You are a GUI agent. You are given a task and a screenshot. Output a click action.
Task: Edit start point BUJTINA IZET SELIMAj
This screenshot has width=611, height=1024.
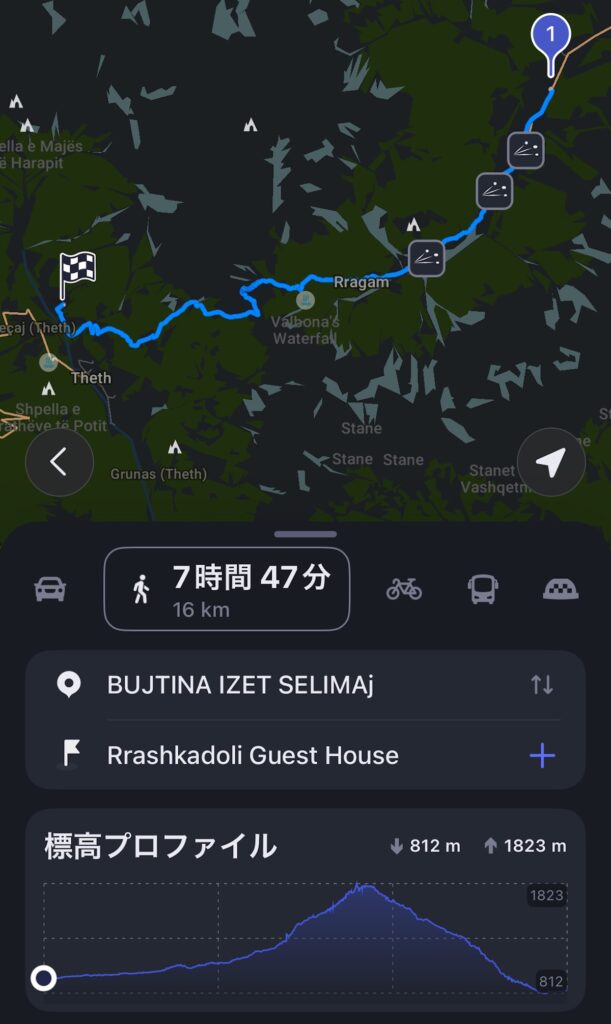(240, 685)
